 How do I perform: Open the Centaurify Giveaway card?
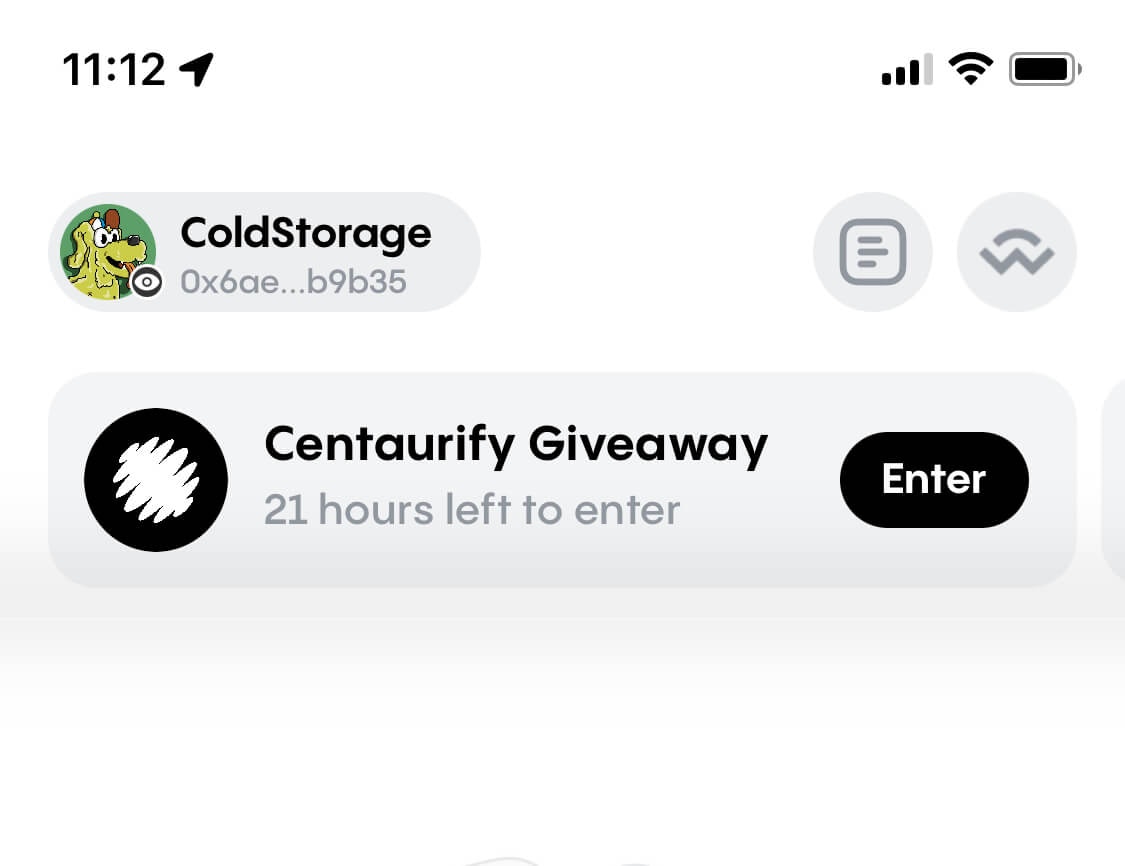point(500,480)
